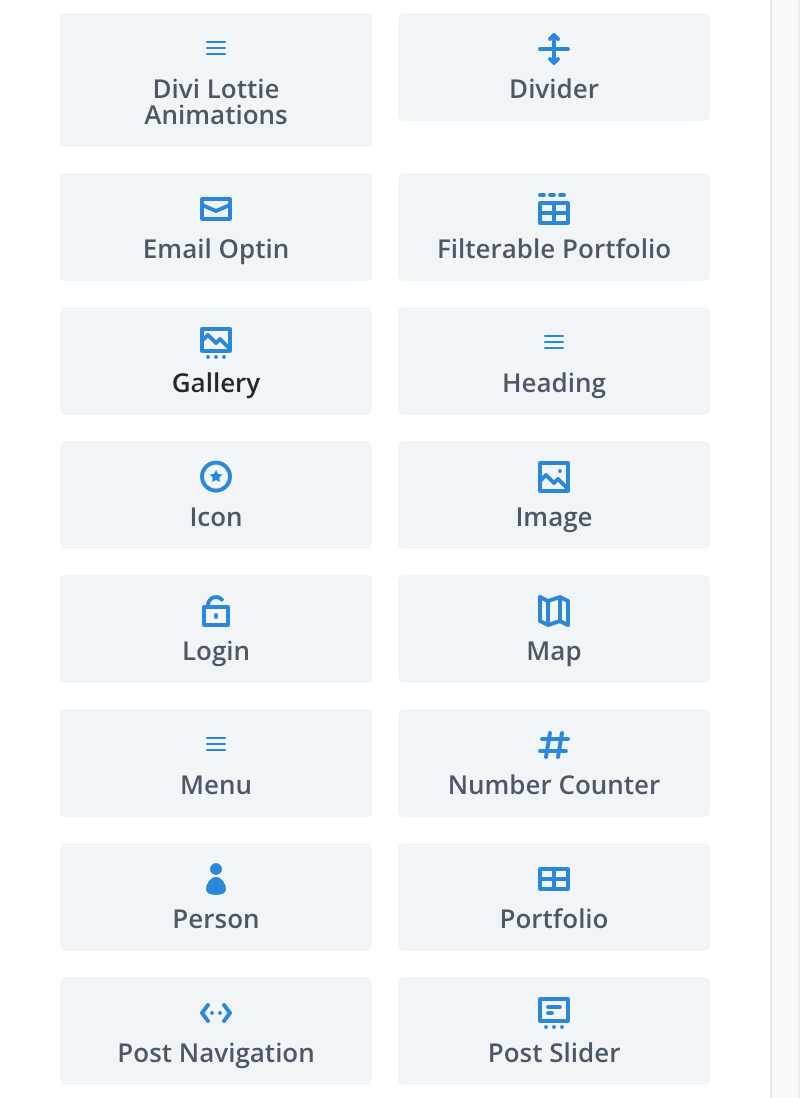Viewport: 800px width, 1098px height.
Task: Add the Map module
Action: coord(553,629)
